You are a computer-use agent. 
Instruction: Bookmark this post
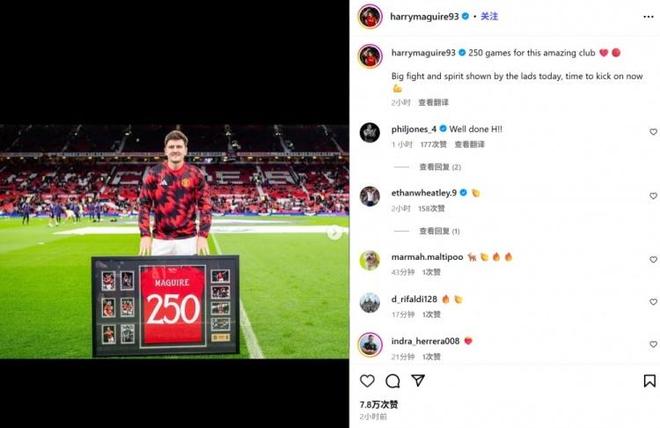649,381
